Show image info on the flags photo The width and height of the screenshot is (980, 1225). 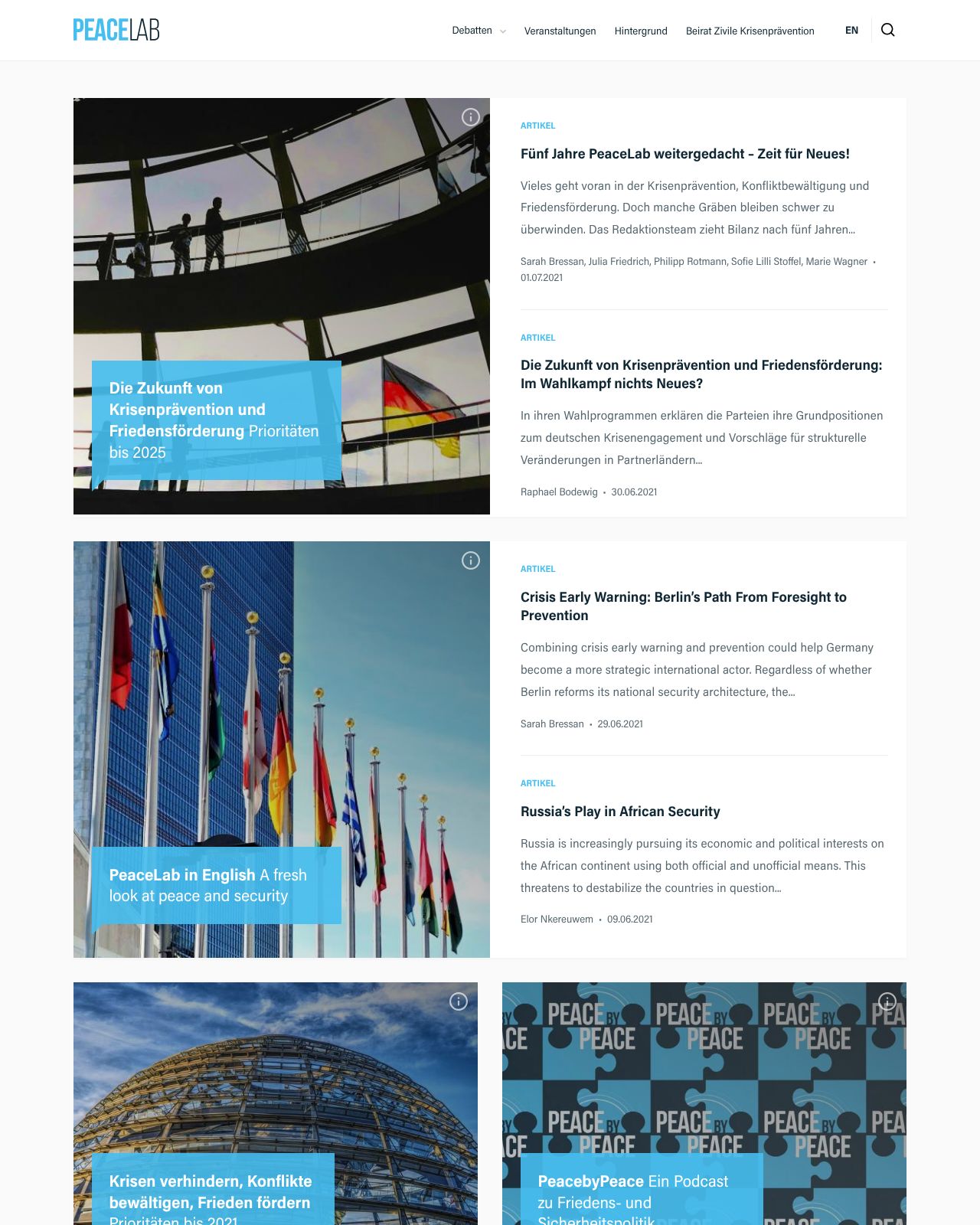[x=471, y=560]
